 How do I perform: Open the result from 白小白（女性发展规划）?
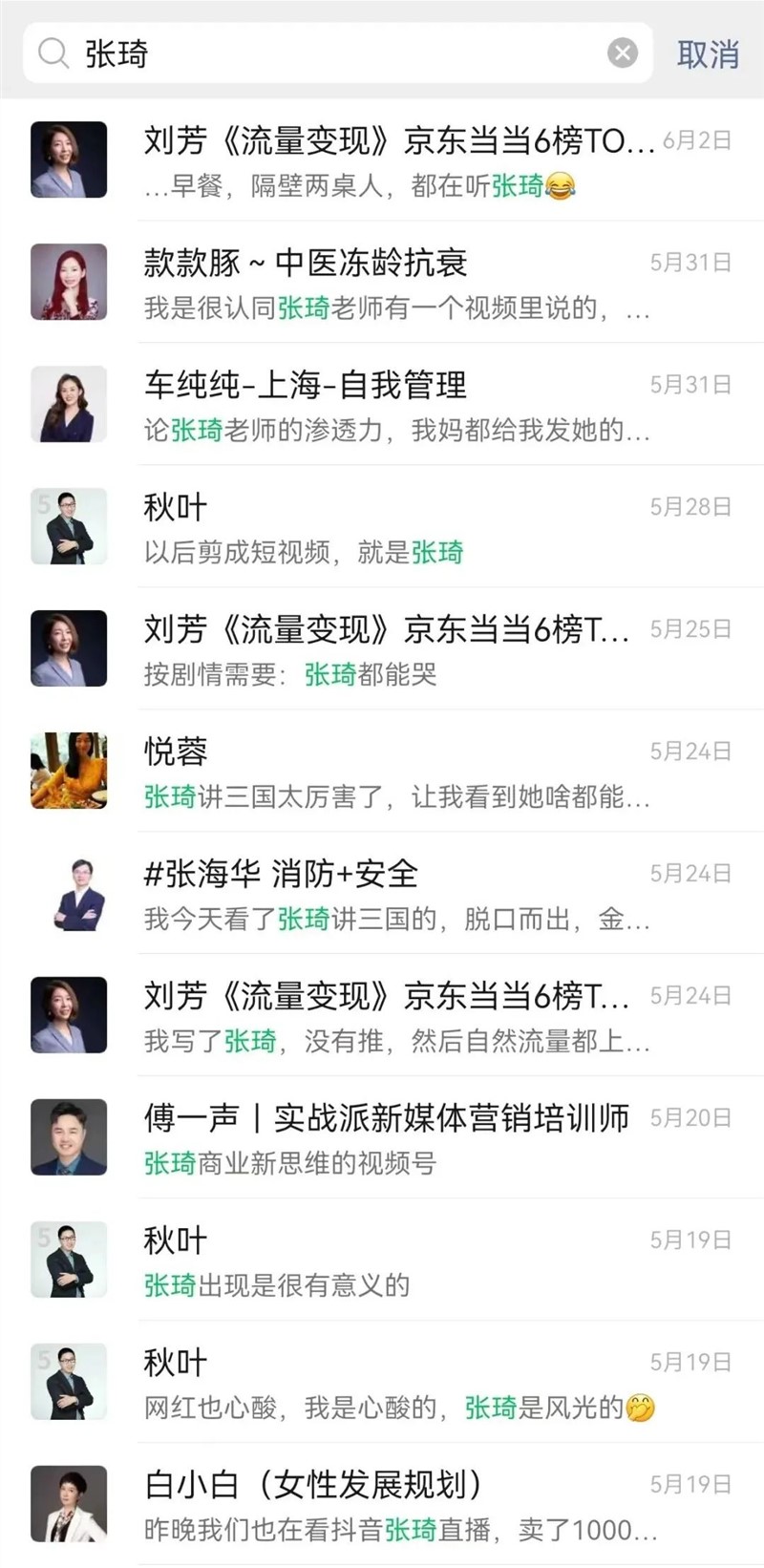tap(401, 1506)
